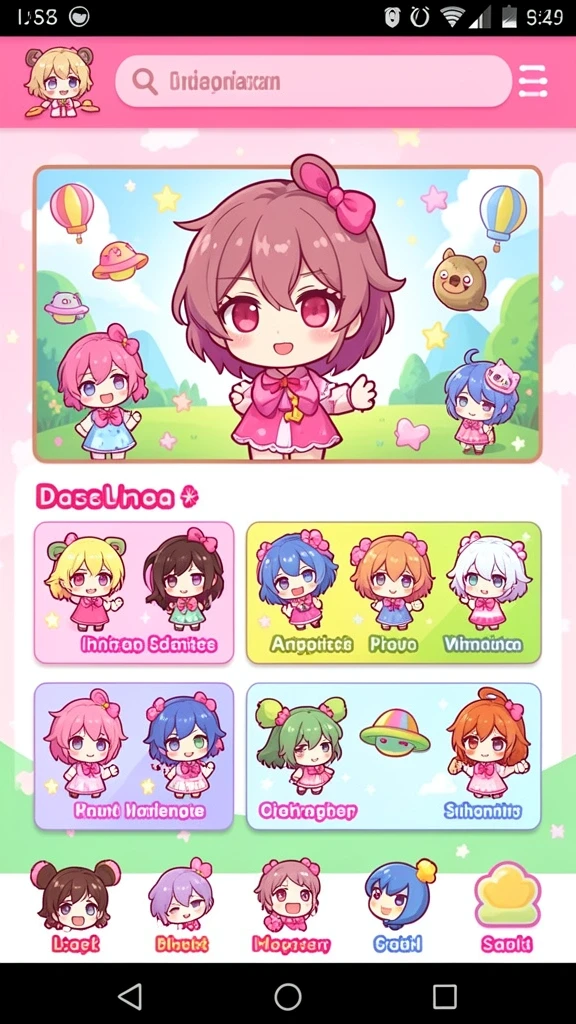Image resolution: width=576 pixels, height=1024 pixels.
Task: Open the large featured banner with pink-bow girl
Action: (288, 314)
